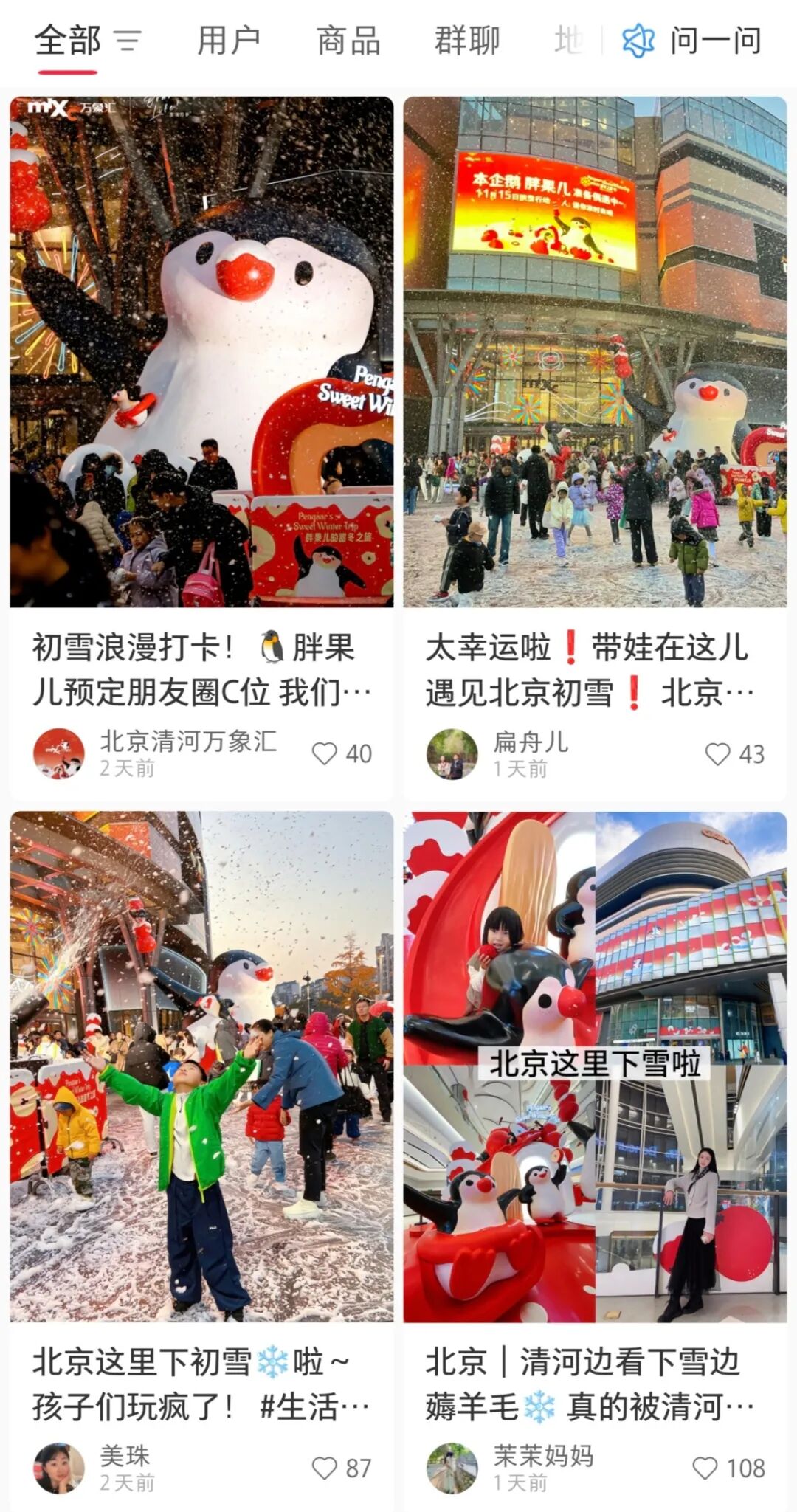Switch to the 用户 tab
This screenshot has width=797, height=1512.
[x=229, y=41]
